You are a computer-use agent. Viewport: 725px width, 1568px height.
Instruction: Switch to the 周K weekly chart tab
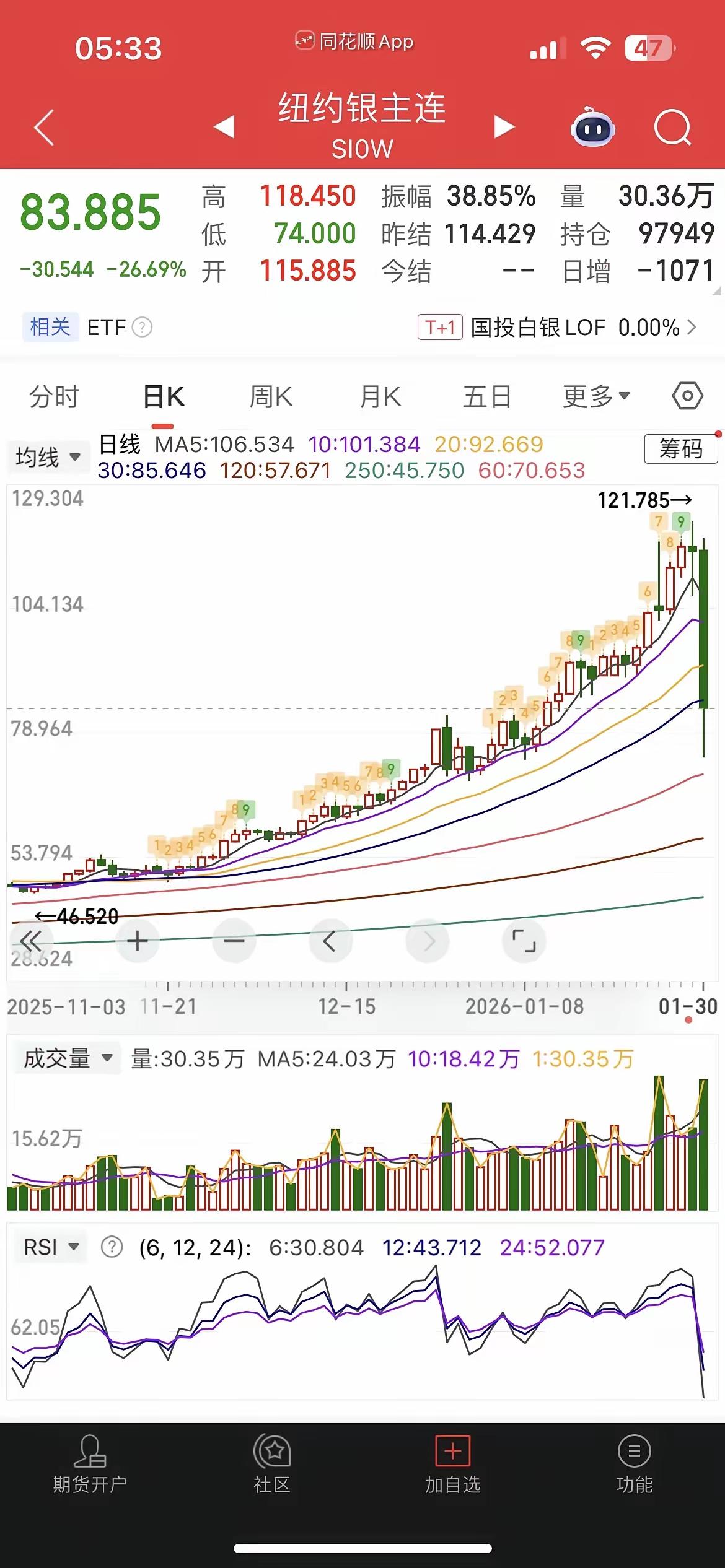click(x=270, y=395)
